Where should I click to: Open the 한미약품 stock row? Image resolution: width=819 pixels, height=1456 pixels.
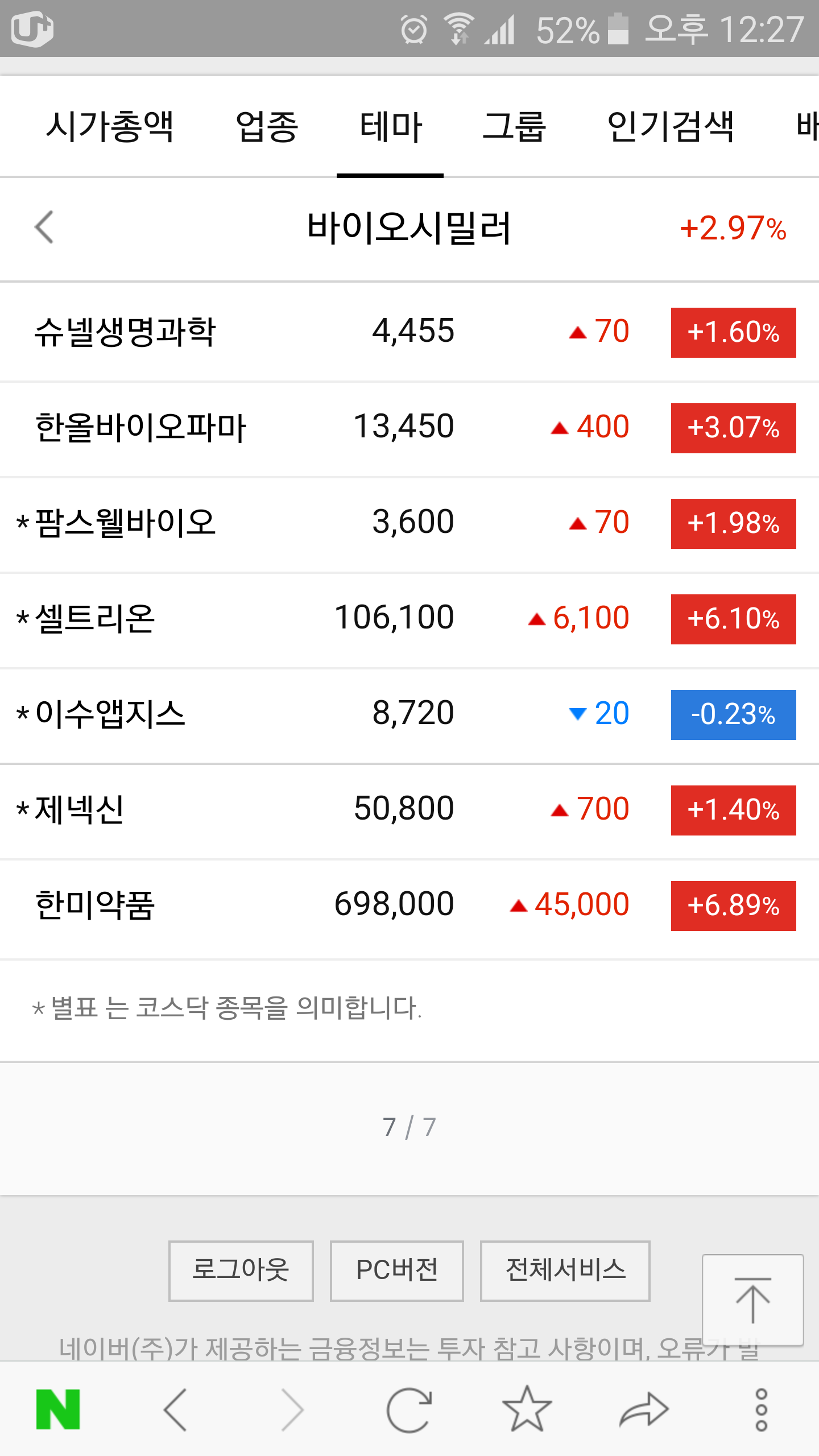[x=409, y=905]
